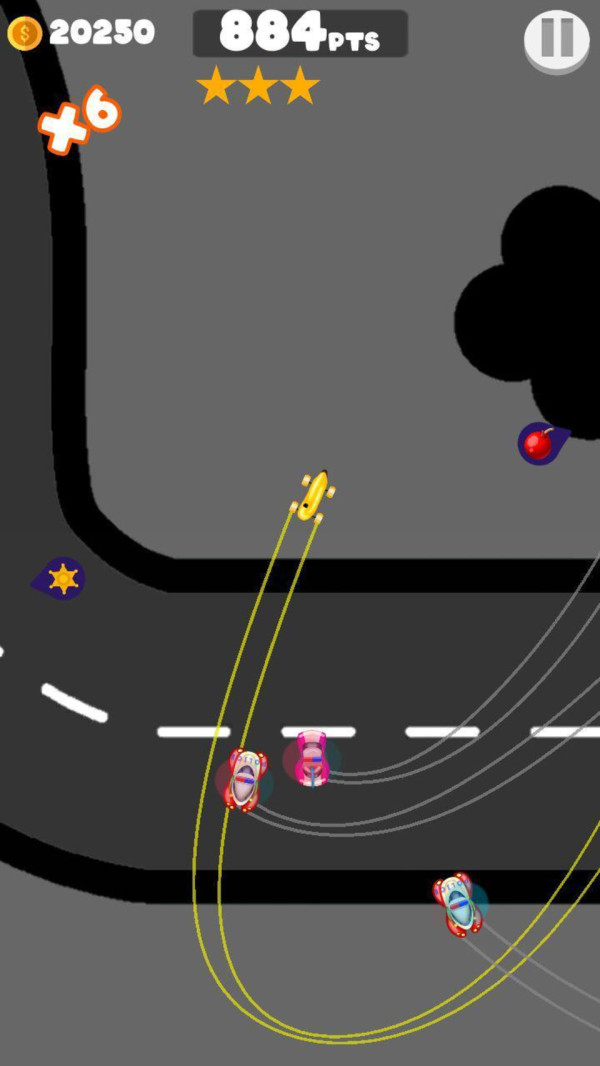Pause the game
Viewport: 600px width, 1066px height.
[557, 39]
